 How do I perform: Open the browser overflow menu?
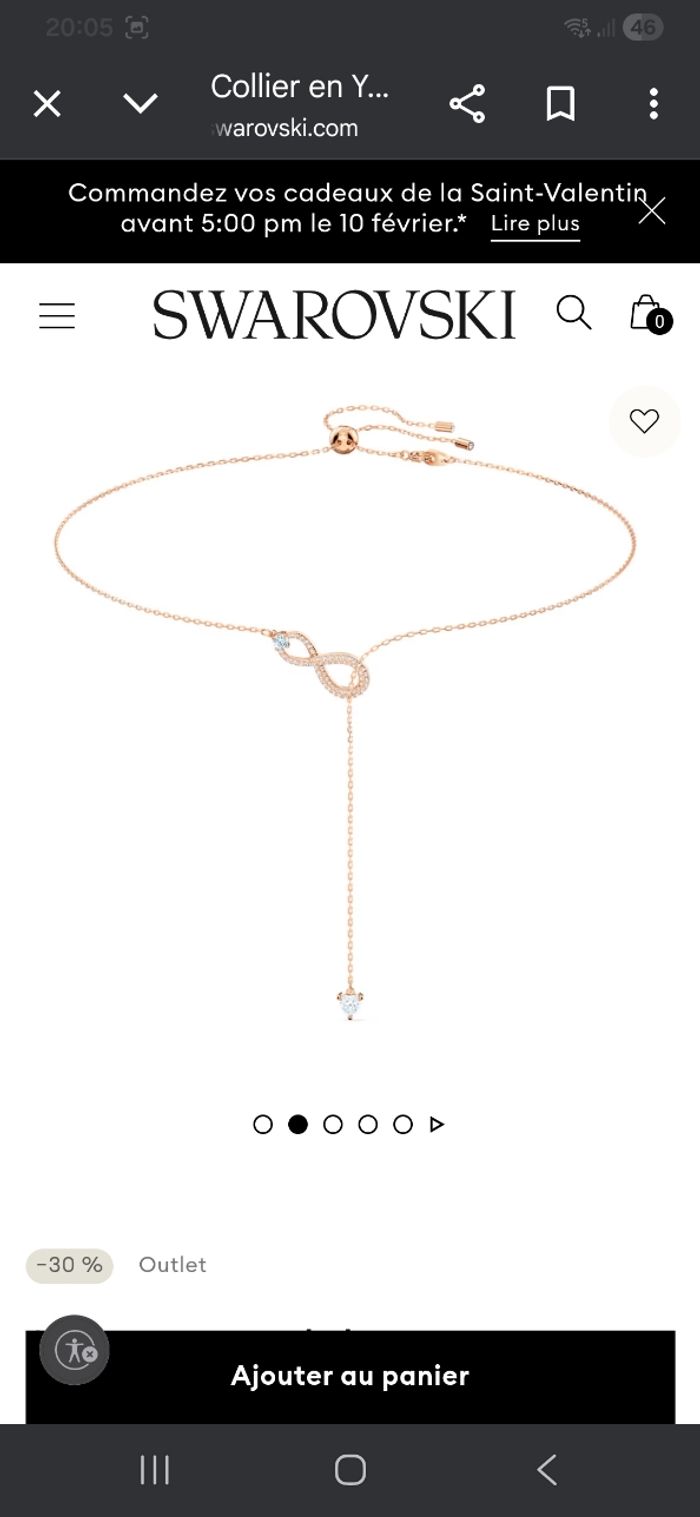point(653,104)
